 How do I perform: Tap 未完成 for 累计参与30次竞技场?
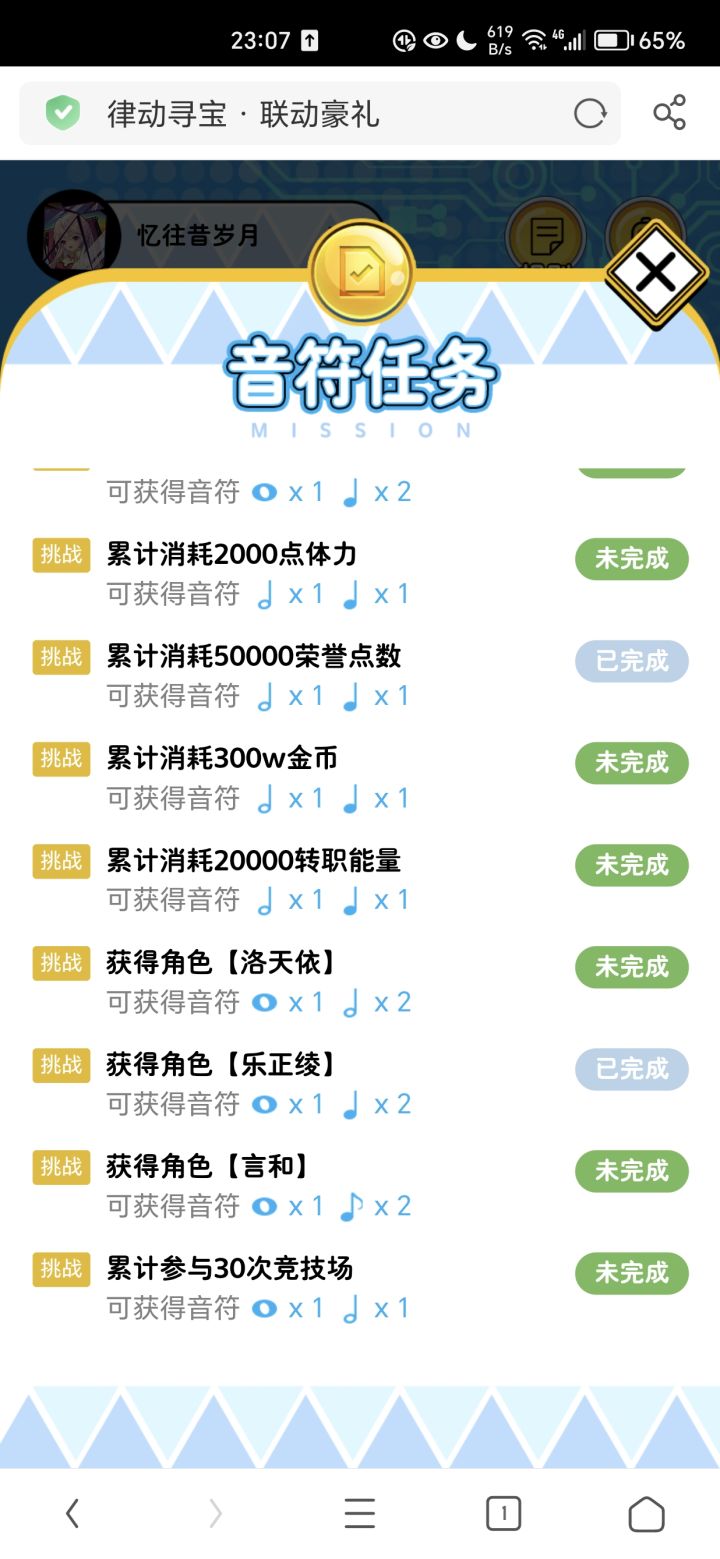[x=631, y=1273]
